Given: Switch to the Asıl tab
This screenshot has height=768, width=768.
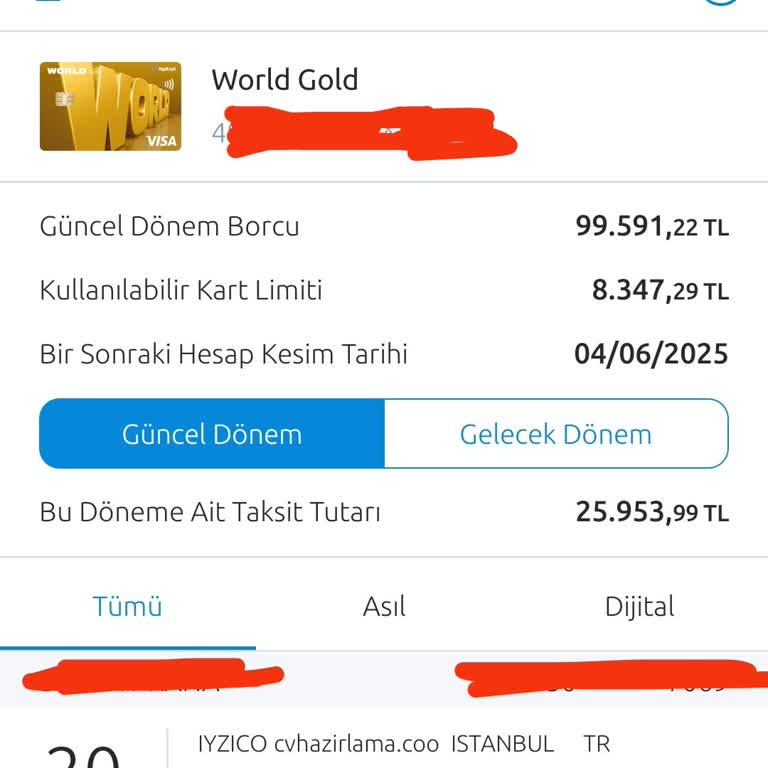Looking at the screenshot, I should click(384, 606).
